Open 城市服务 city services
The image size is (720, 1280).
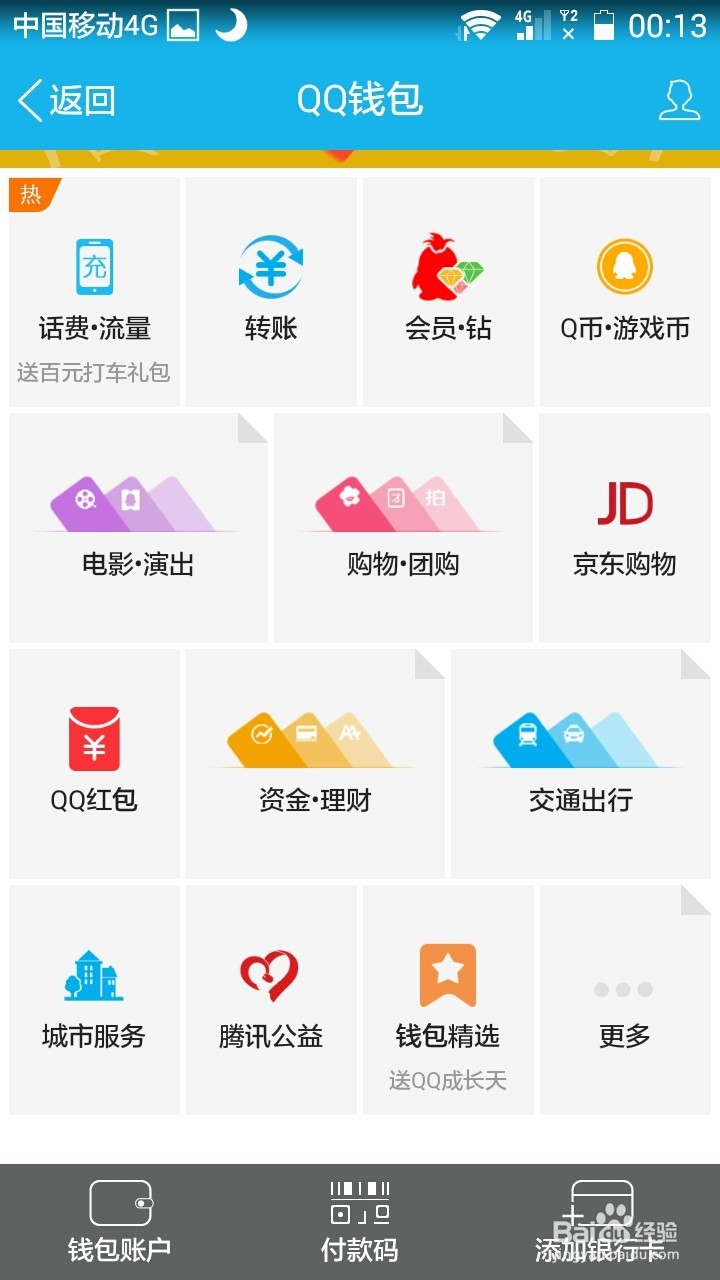click(95, 1000)
